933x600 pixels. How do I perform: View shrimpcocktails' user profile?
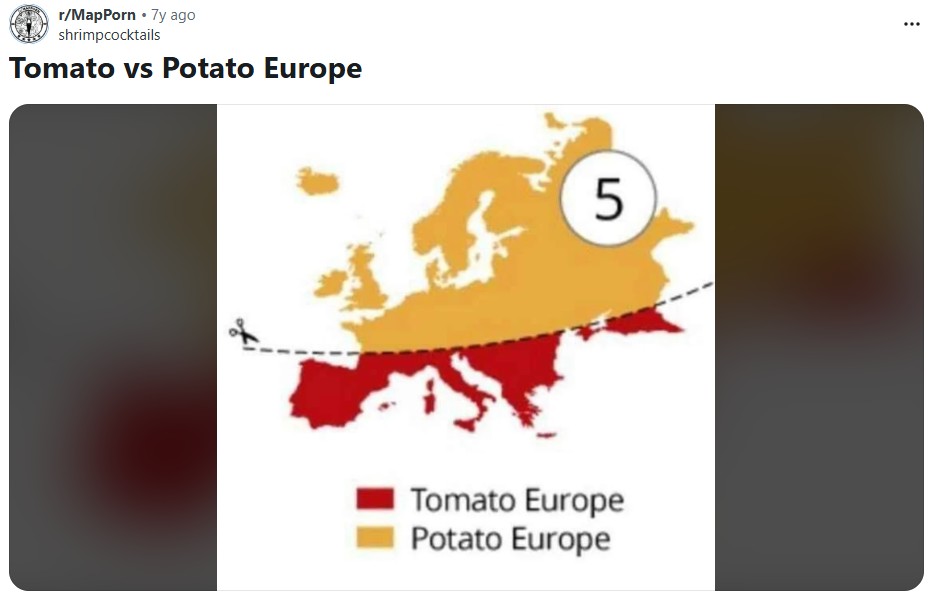[109, 35]
